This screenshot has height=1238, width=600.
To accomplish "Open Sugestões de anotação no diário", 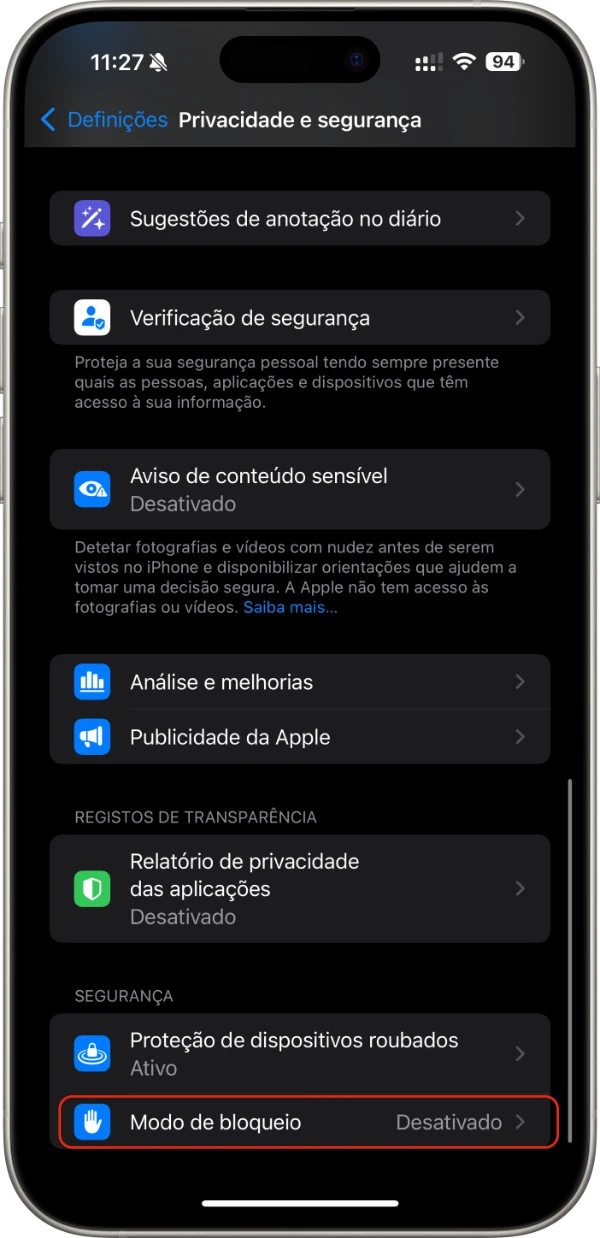I will [x=300, y=218].
